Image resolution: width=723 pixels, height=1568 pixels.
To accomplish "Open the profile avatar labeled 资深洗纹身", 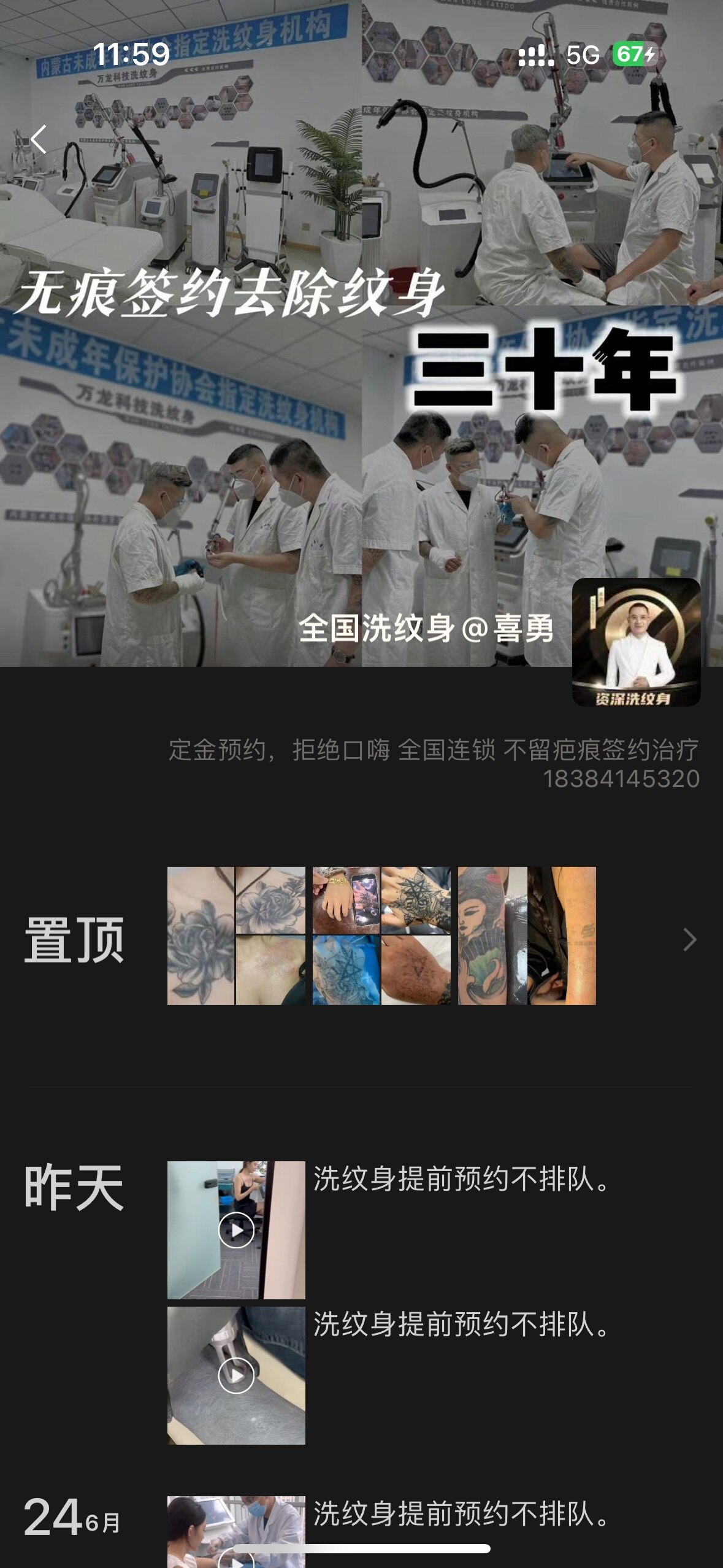I will pyautogui.click(x=636, y=642).
